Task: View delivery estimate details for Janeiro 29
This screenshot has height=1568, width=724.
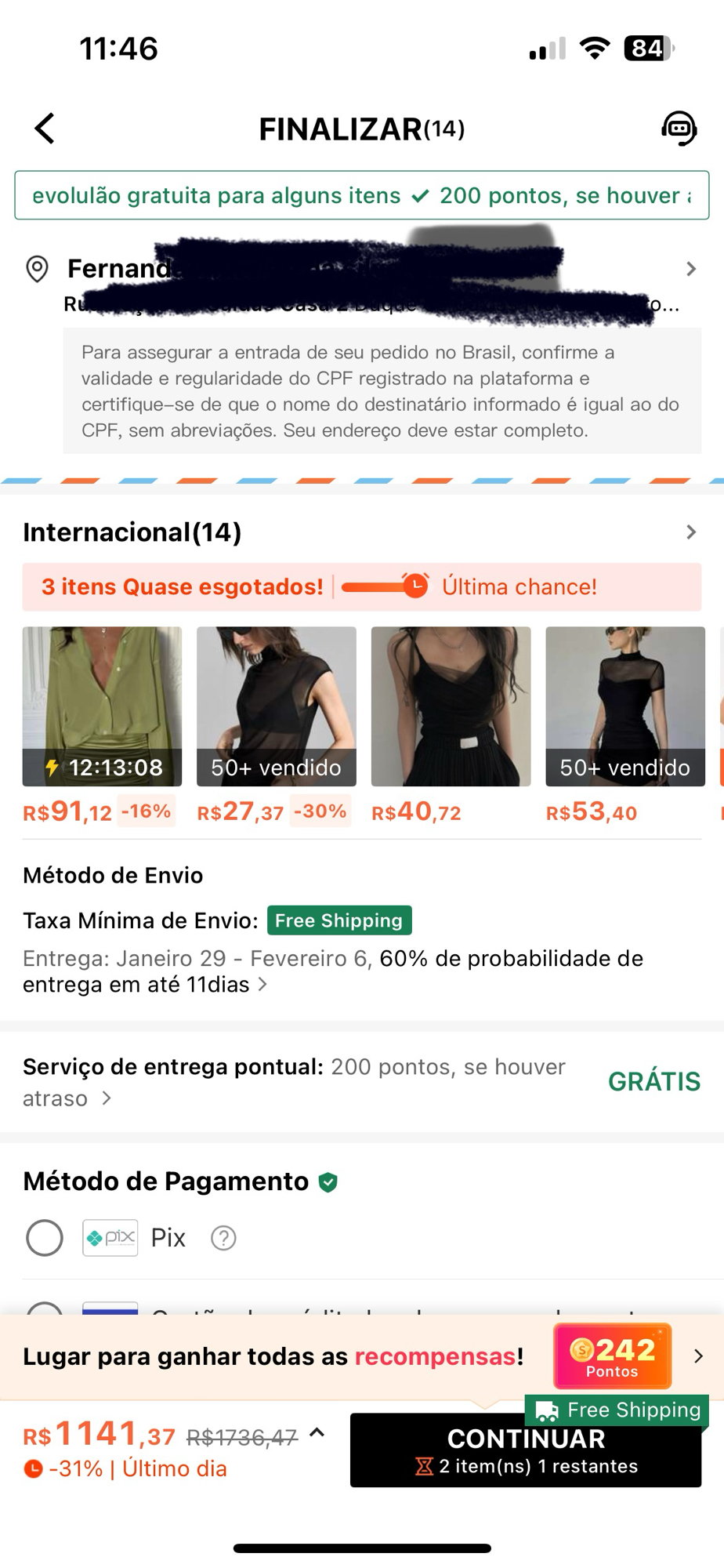Action: coord(262,985)
